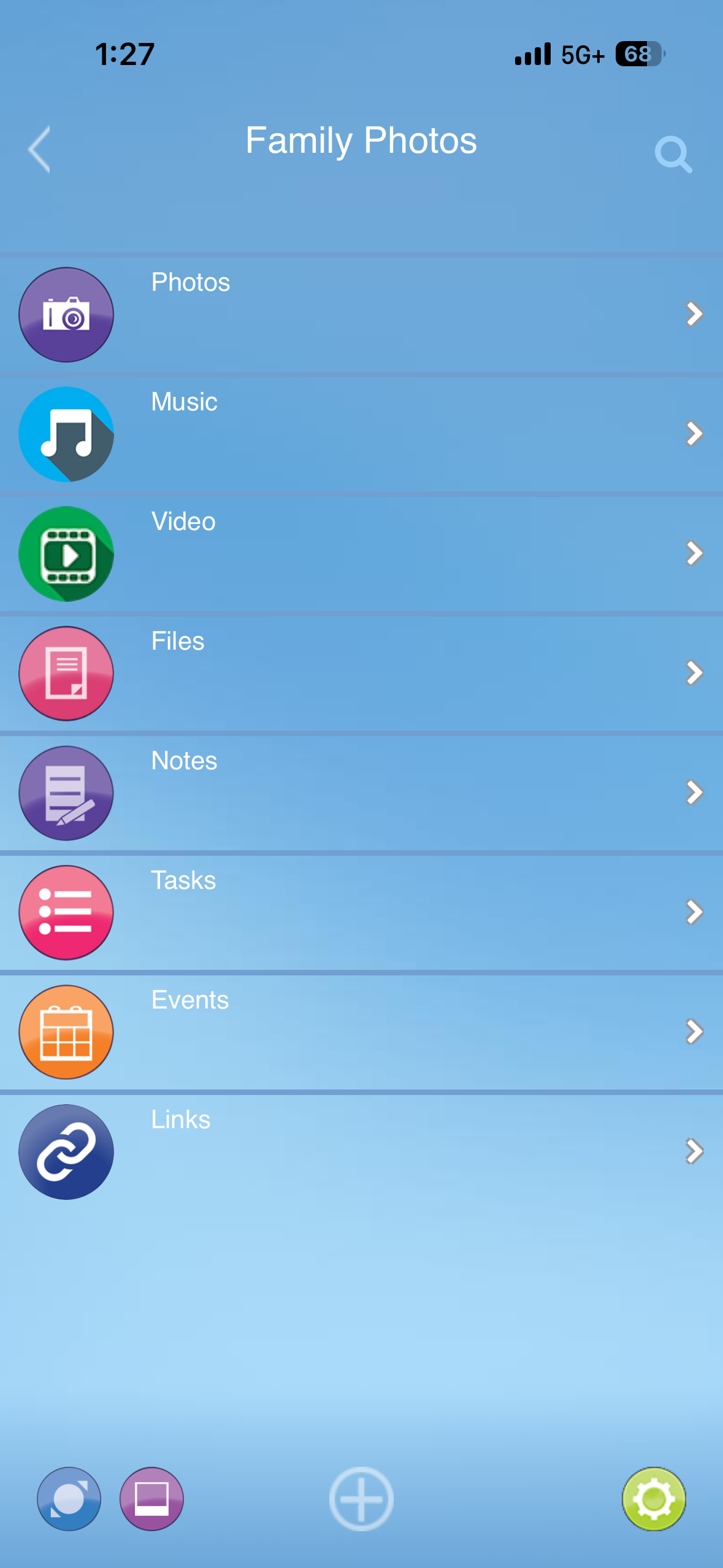Open the Photos section
Screen dimensions: 723x1568
coord(361,314)
